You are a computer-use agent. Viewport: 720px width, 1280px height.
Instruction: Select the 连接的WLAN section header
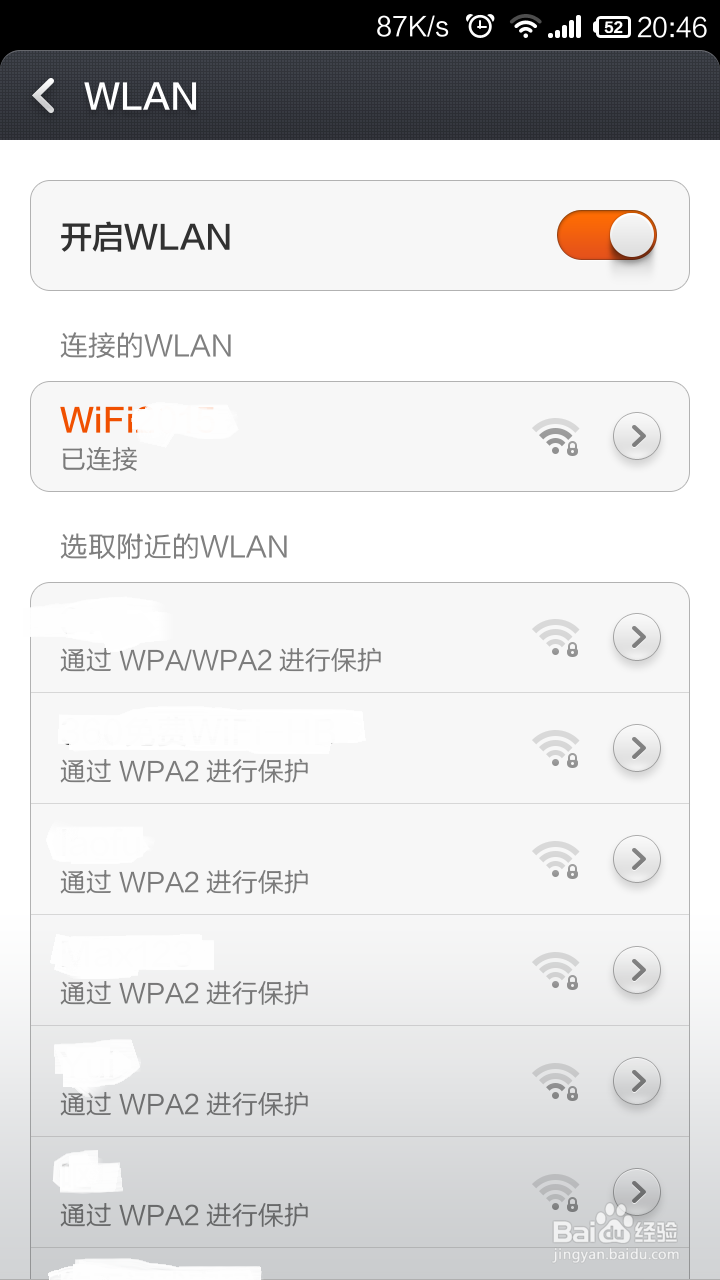(144, 346)
